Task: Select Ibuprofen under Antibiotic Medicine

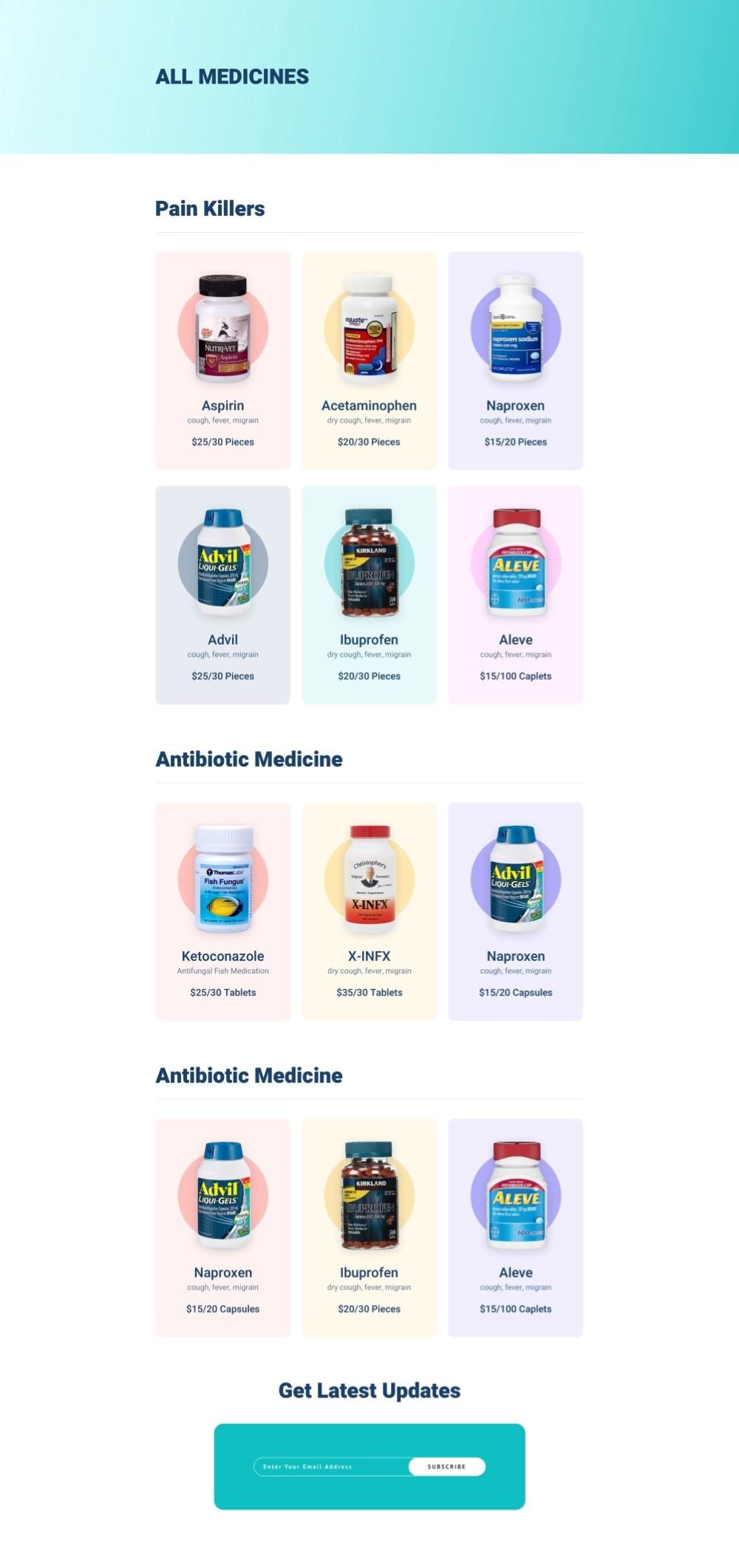Action: (x=369, y=1227)
